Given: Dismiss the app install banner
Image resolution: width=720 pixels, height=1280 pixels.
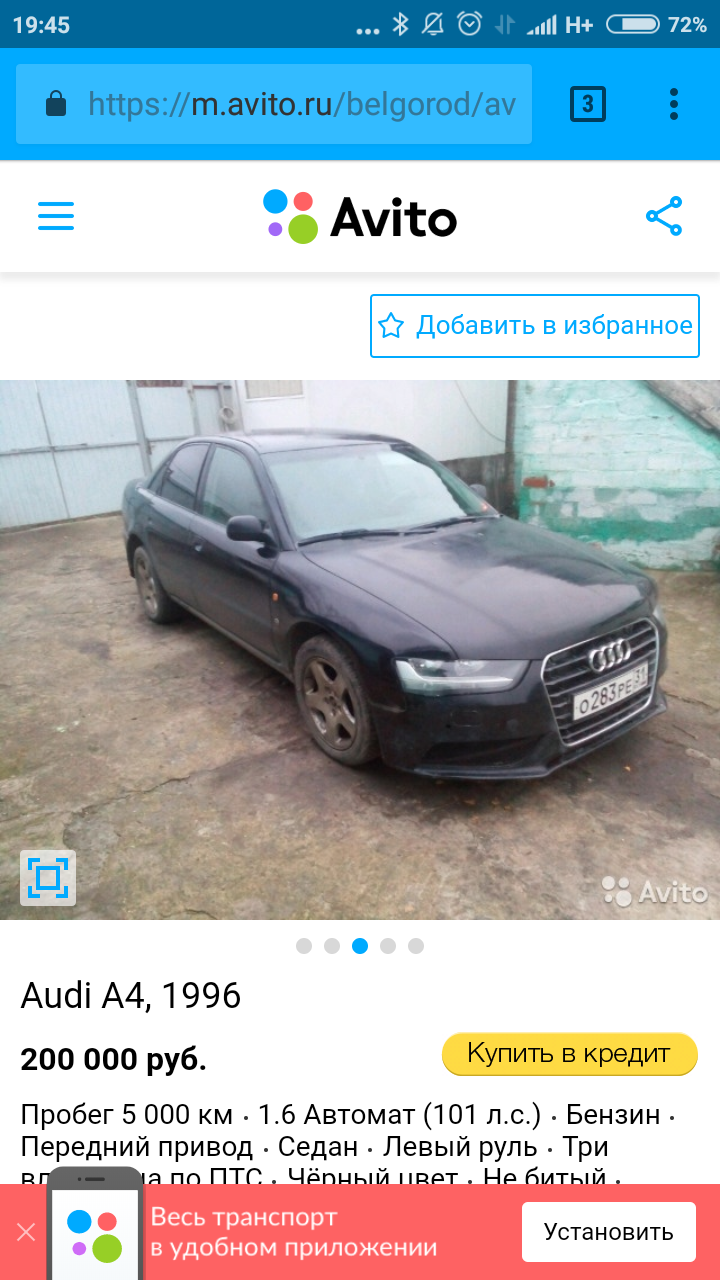Looking at the screenshot, I should click(x=26, y=1232).
